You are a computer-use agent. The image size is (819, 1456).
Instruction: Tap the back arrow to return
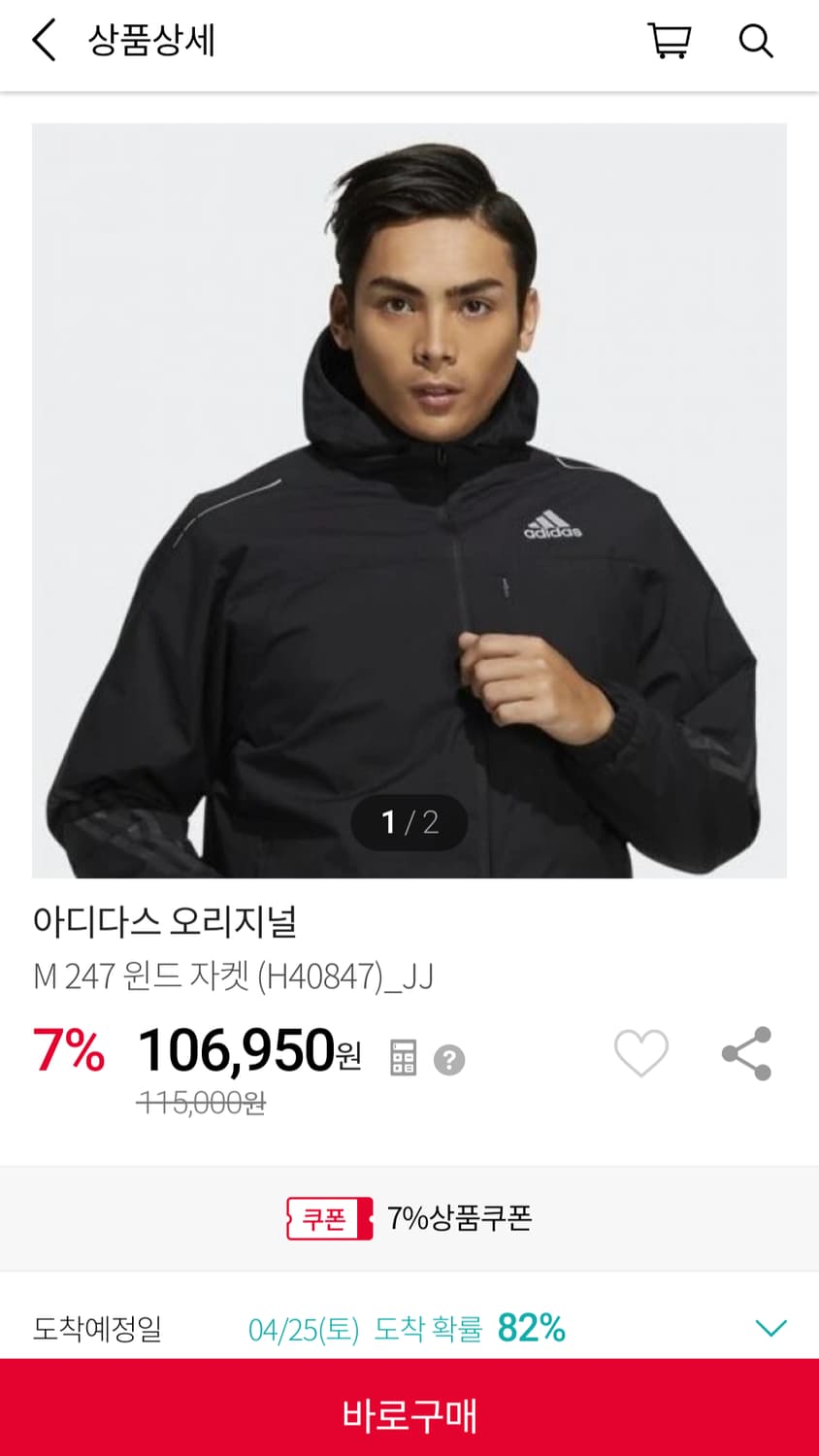pos(42,42)
